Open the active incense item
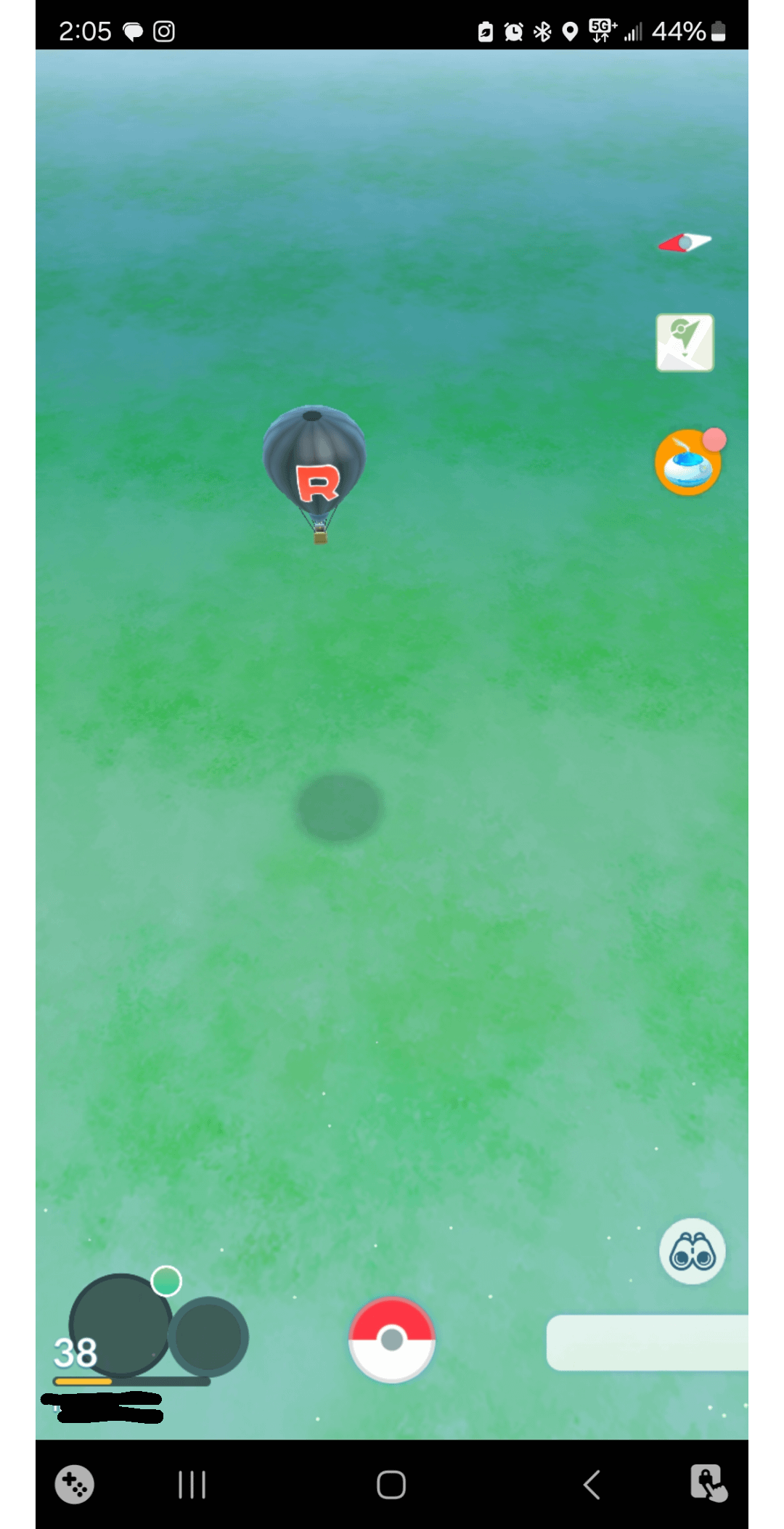784x1529 pixels. coord(688,463)
